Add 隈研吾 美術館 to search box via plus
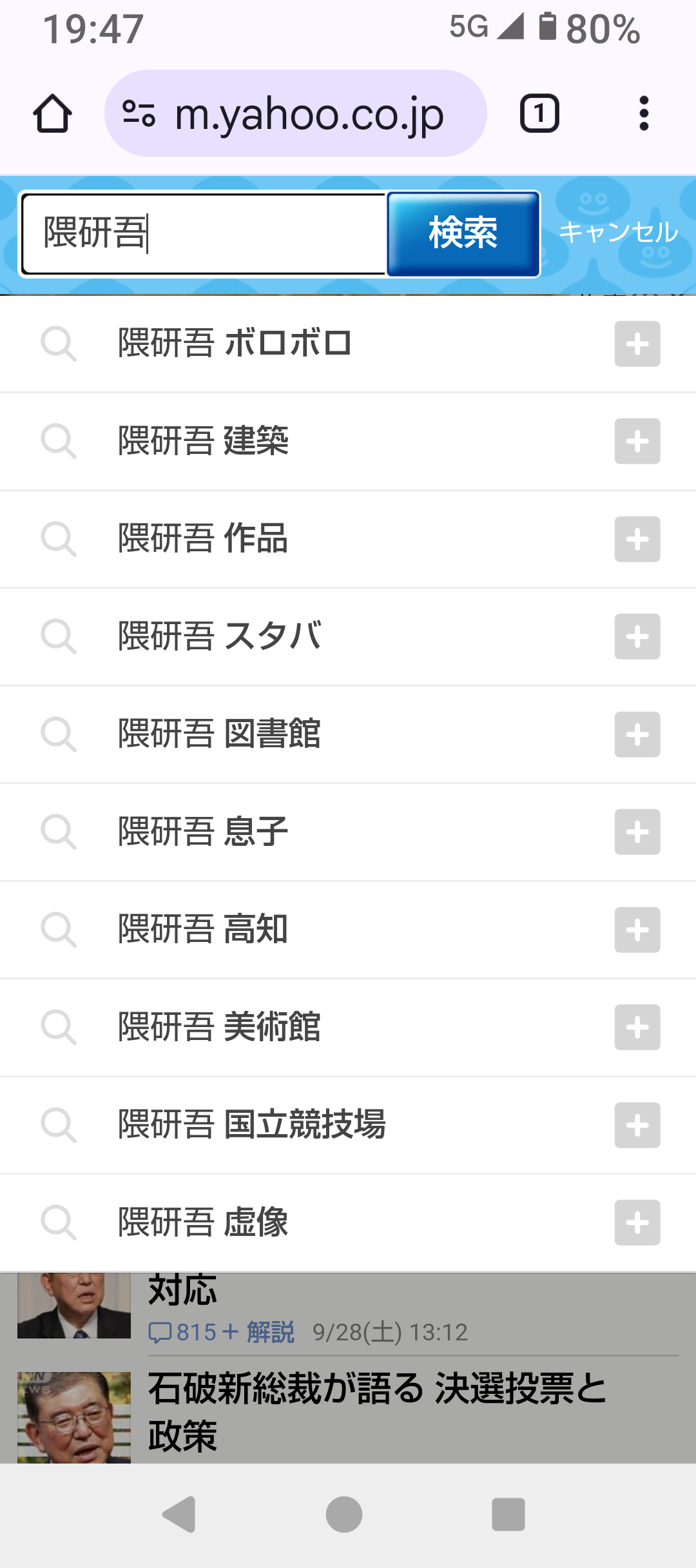The image size is (696, 1568). (637, 1027)
